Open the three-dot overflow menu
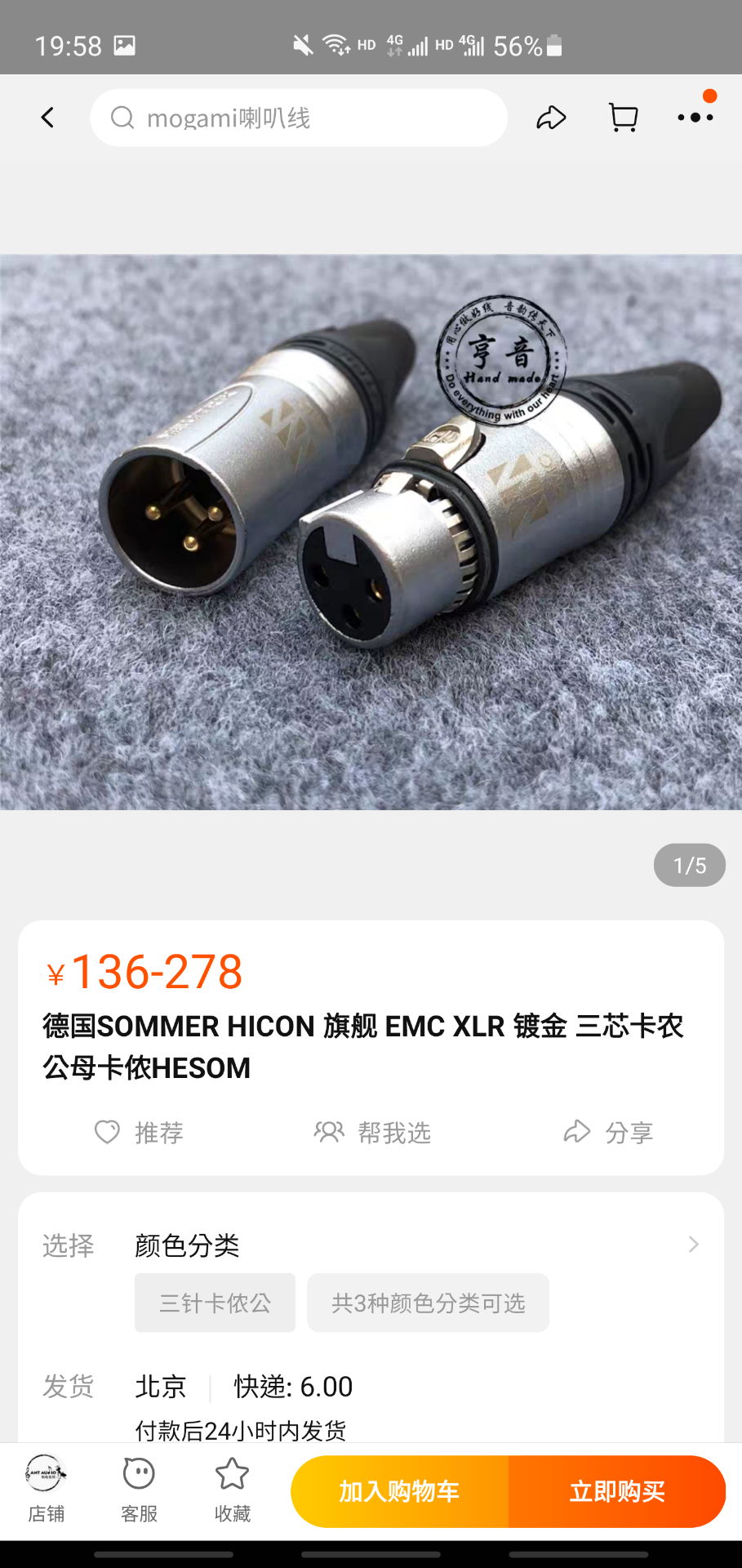The width and height of the screenshot is (742, 1568). click(x=695, y=118)
